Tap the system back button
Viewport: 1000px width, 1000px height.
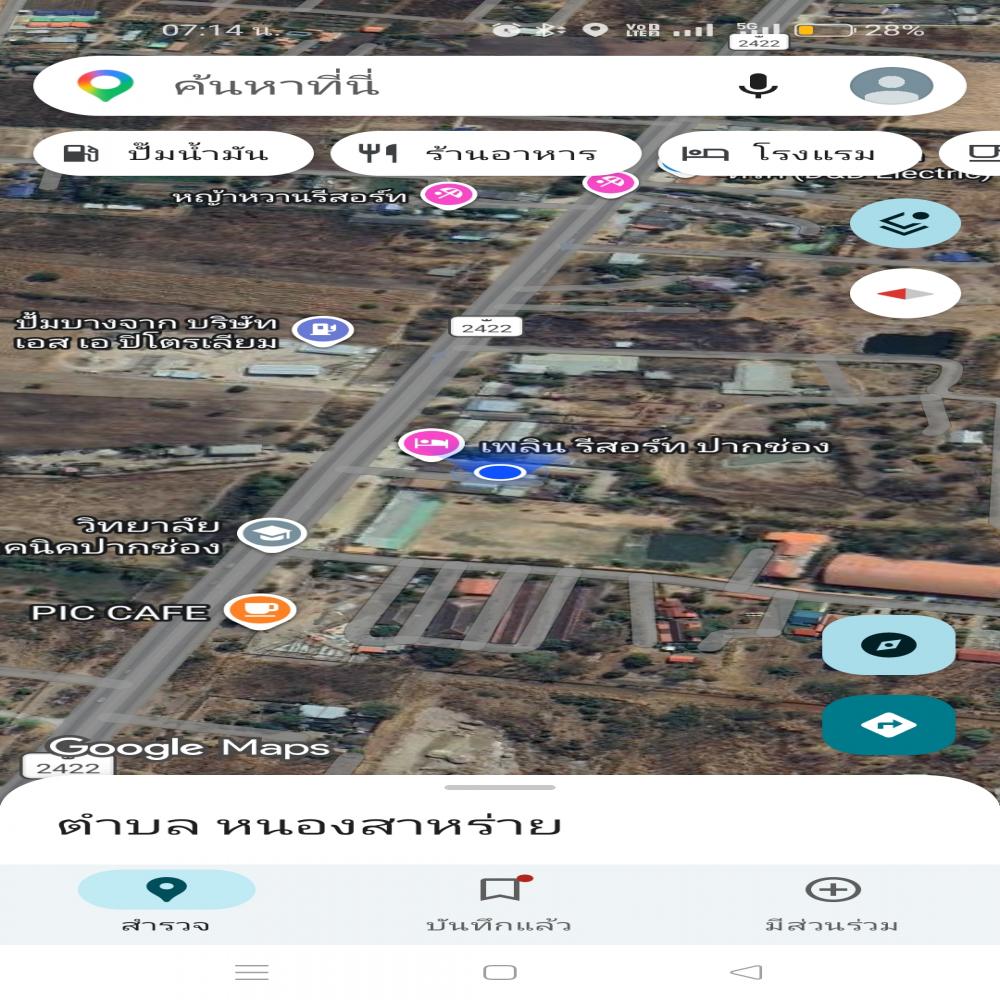(746, 972)
